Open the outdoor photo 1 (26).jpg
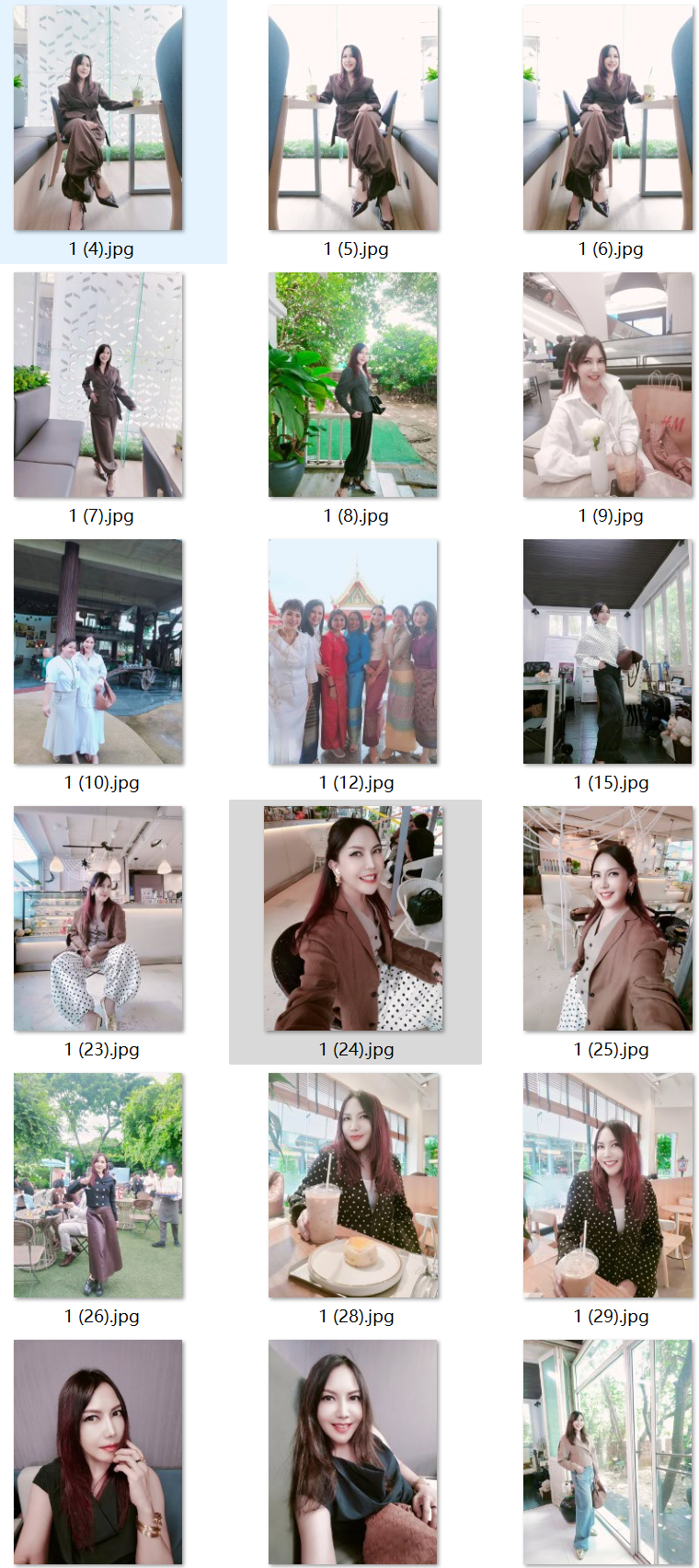Screen dimensions: 699x1568 98,1185
